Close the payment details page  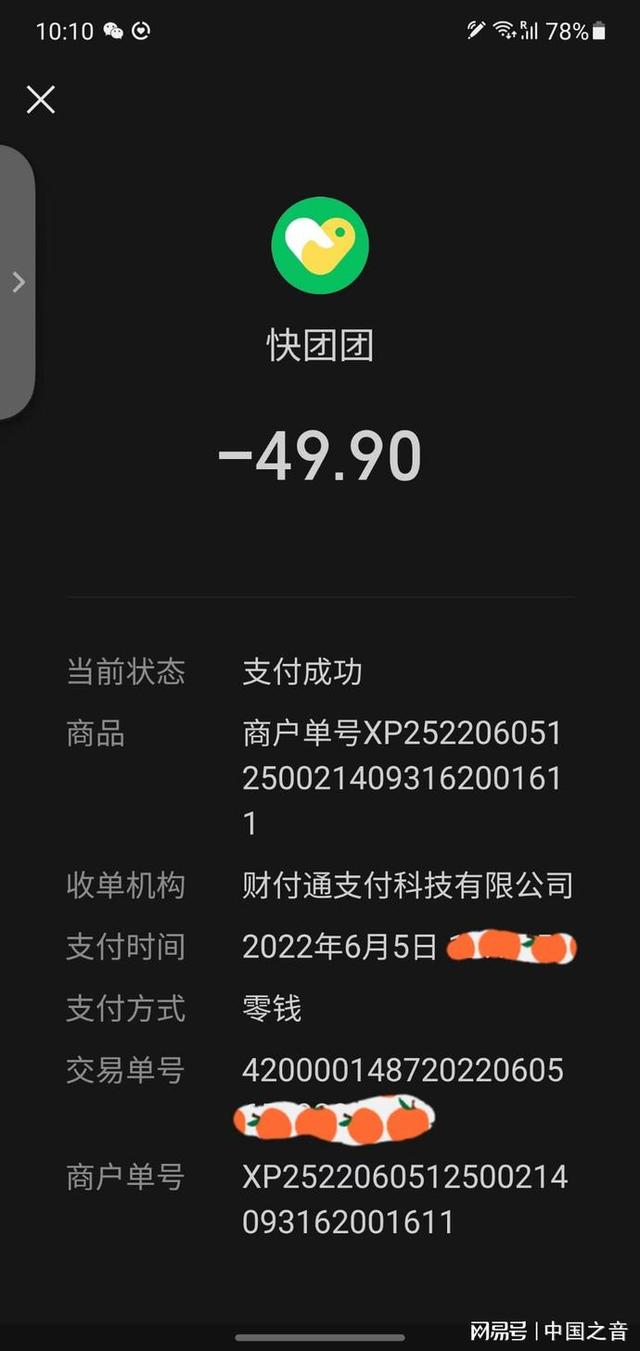[41, 99]
